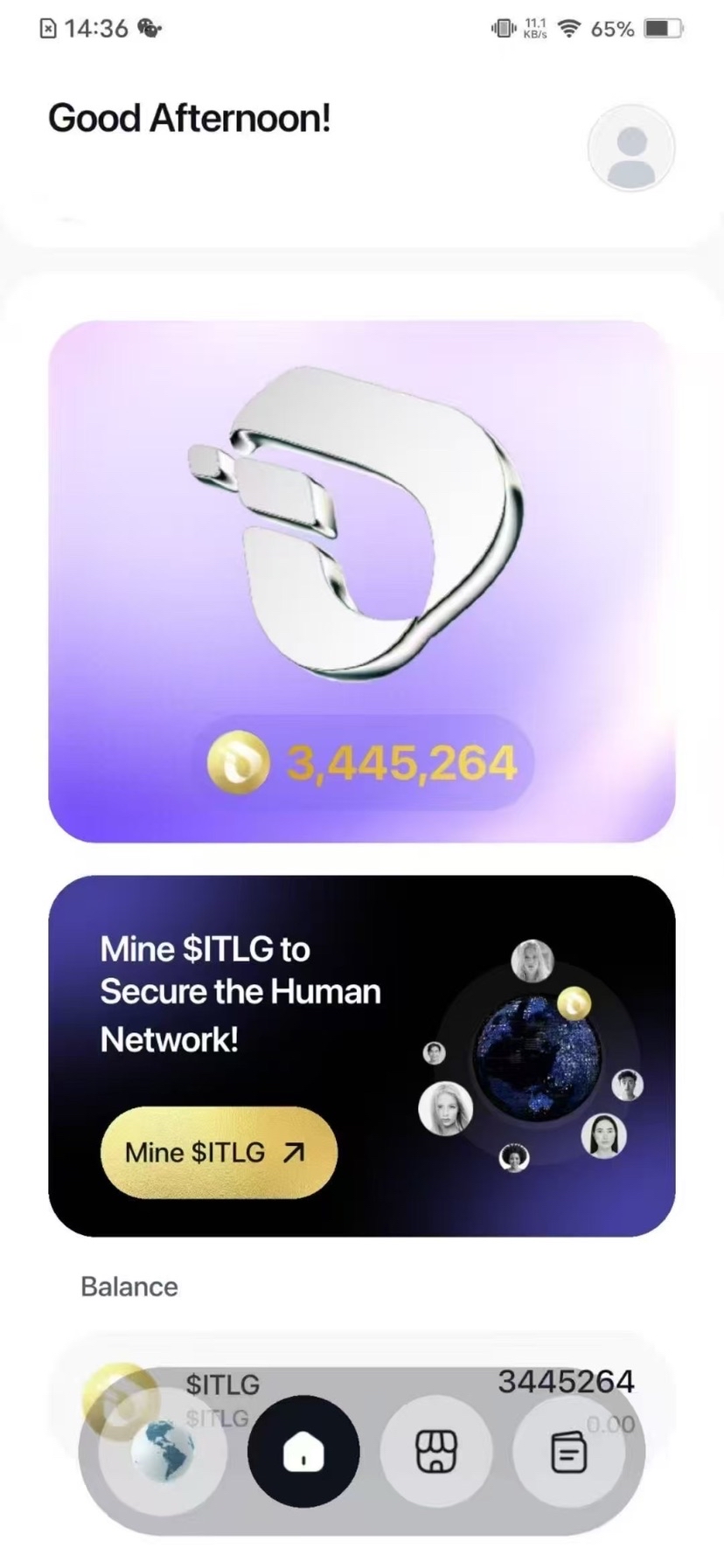Go to the wallet tab
724x1568 pixels.
pos(568,1451)
